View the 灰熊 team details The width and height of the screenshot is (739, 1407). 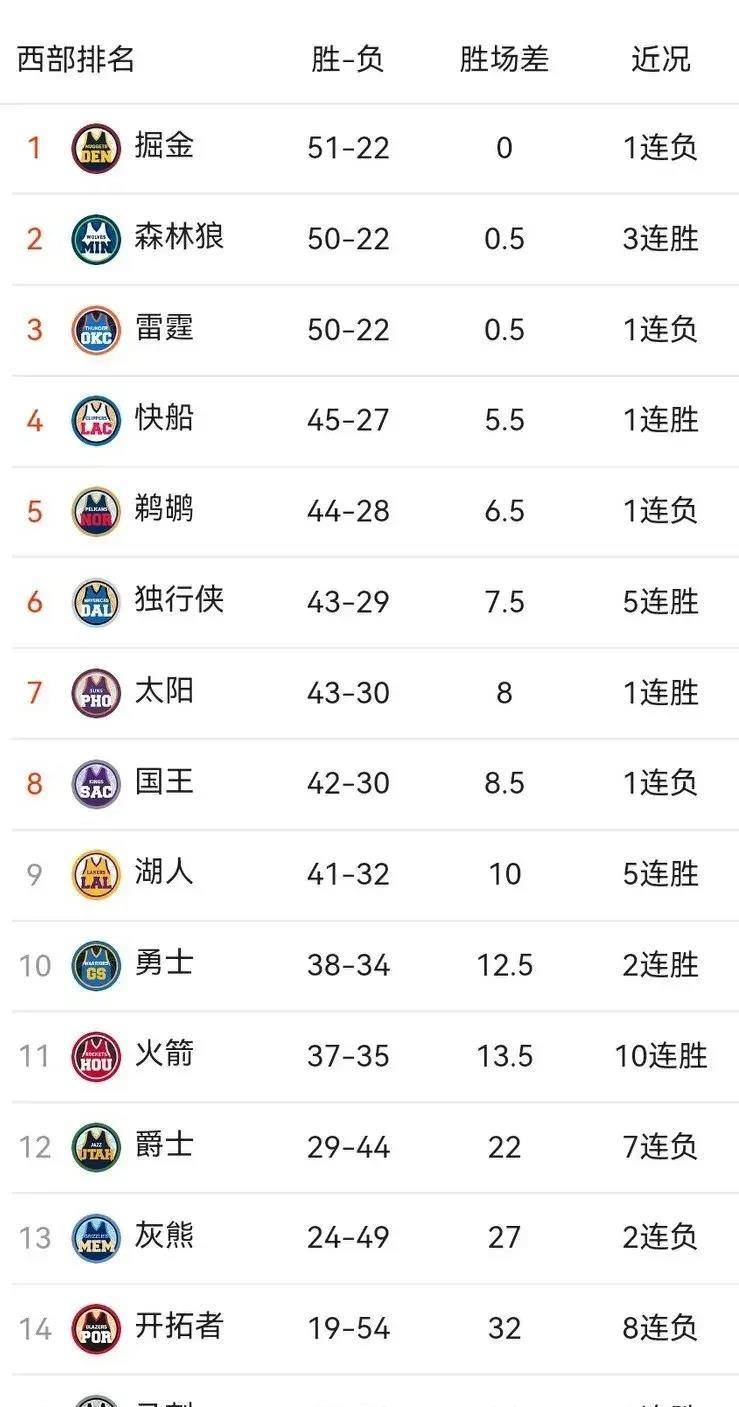[x=164, y=1237]
